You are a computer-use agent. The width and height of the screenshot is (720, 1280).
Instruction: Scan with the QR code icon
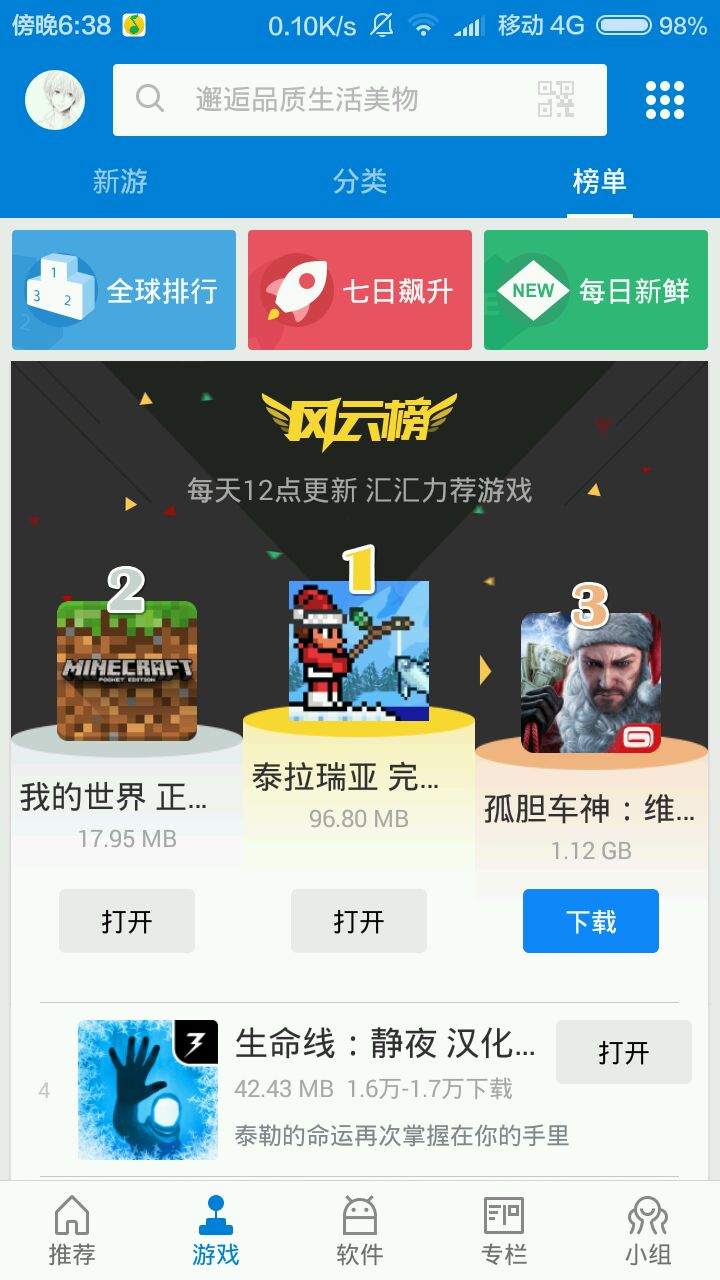point(556,100)
